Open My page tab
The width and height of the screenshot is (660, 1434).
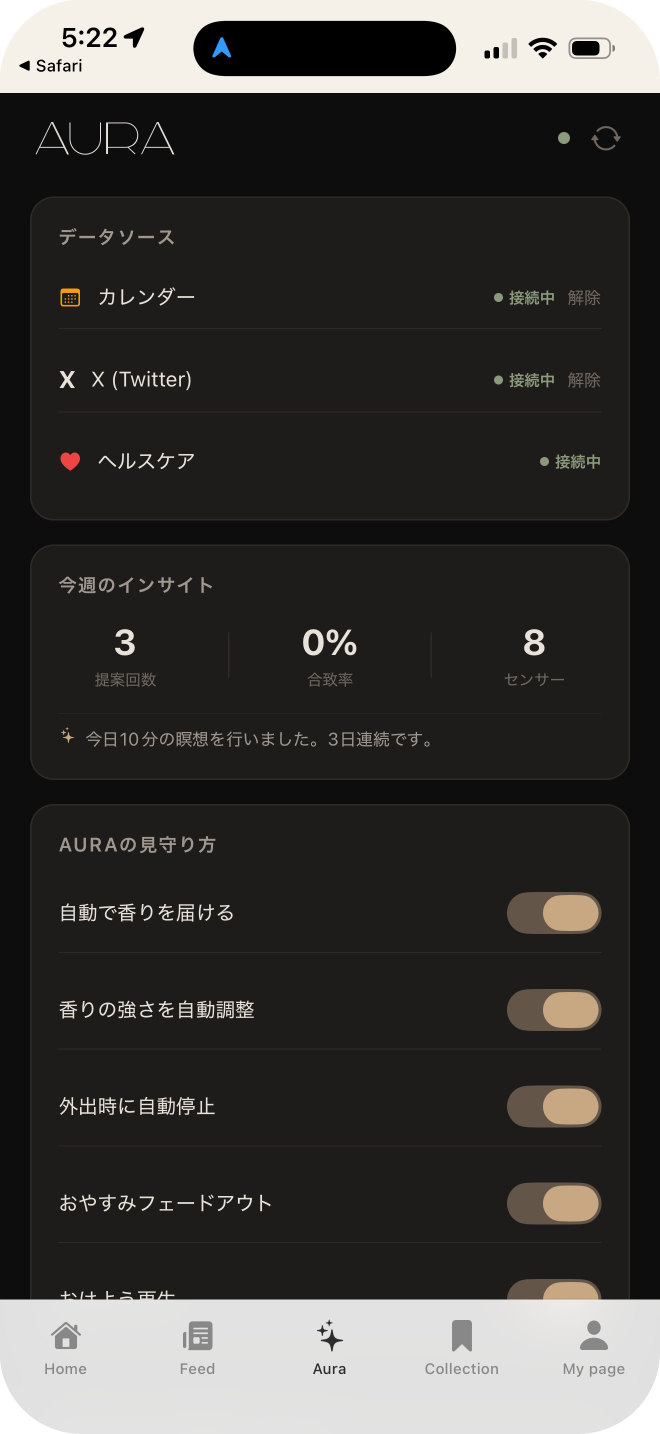[x=593, y=1348]
